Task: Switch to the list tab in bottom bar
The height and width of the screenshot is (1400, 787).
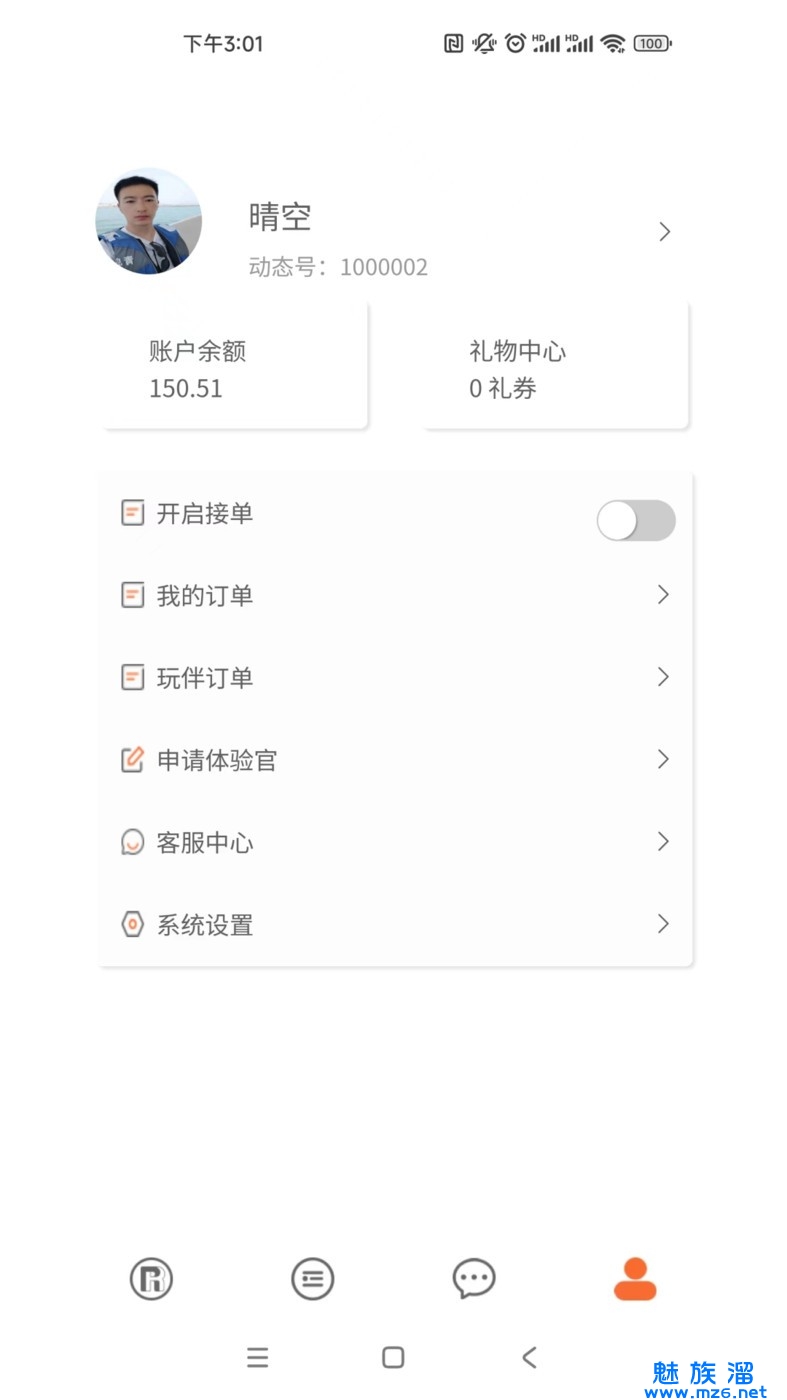Action: [312, 1279]
